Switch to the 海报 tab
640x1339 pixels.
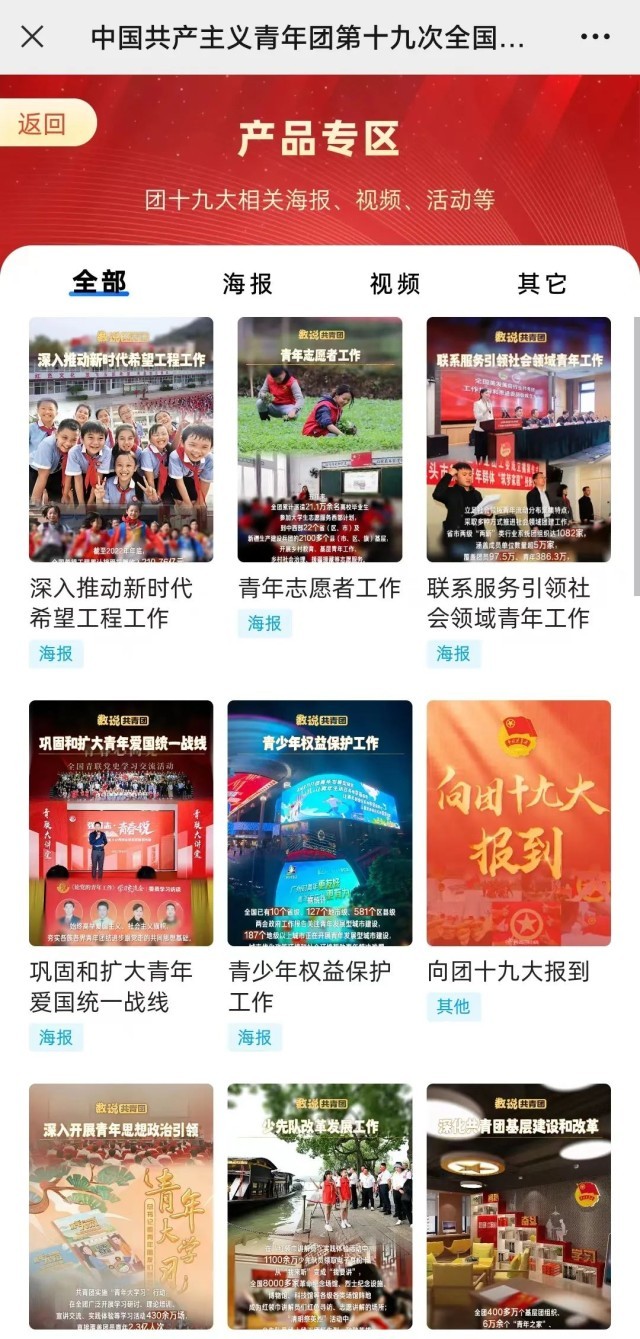247,284
